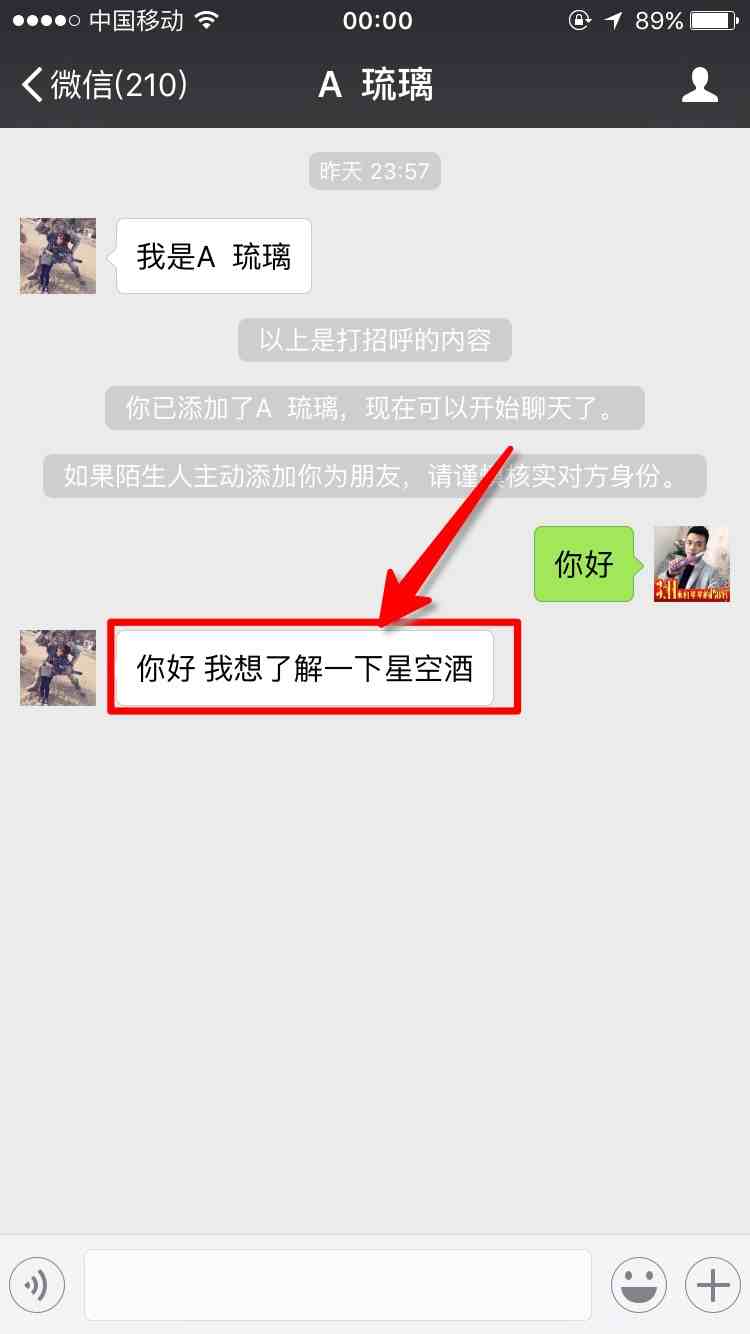Open the chat info profile icon
This screenshot has width=750, height=1334.
coord(699,85)
